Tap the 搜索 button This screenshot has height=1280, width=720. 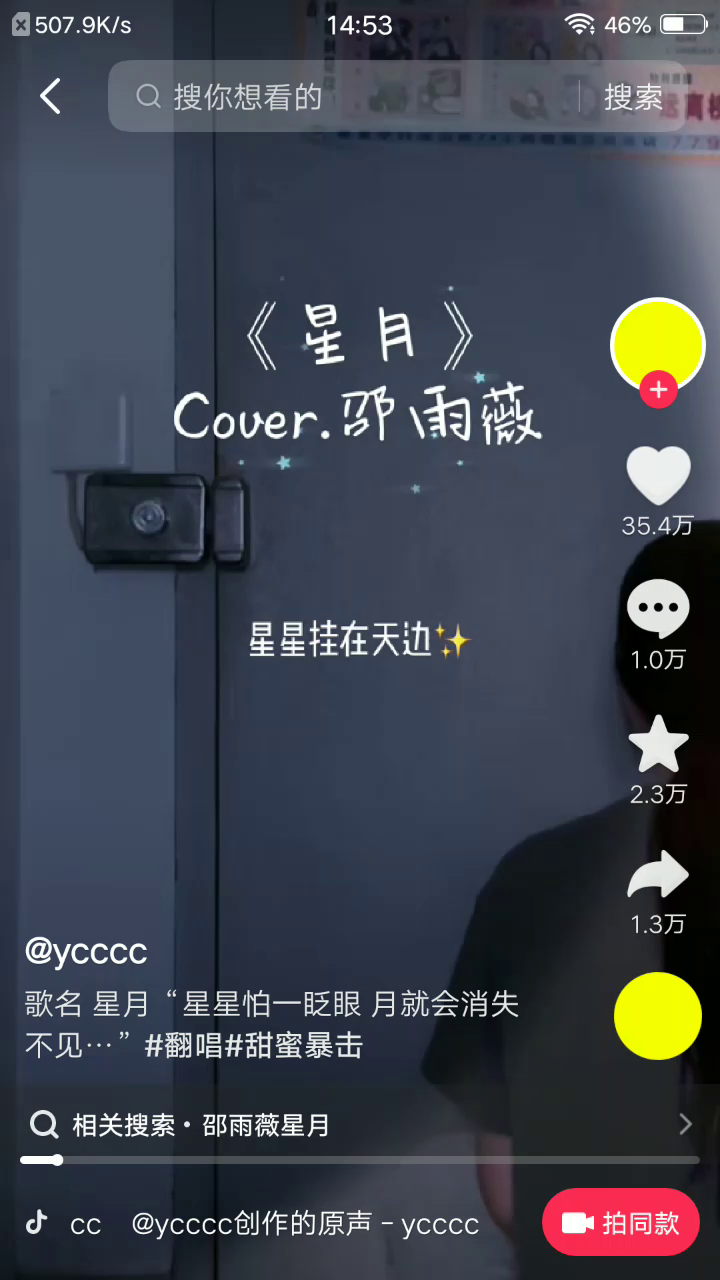(x=633, y=97)
